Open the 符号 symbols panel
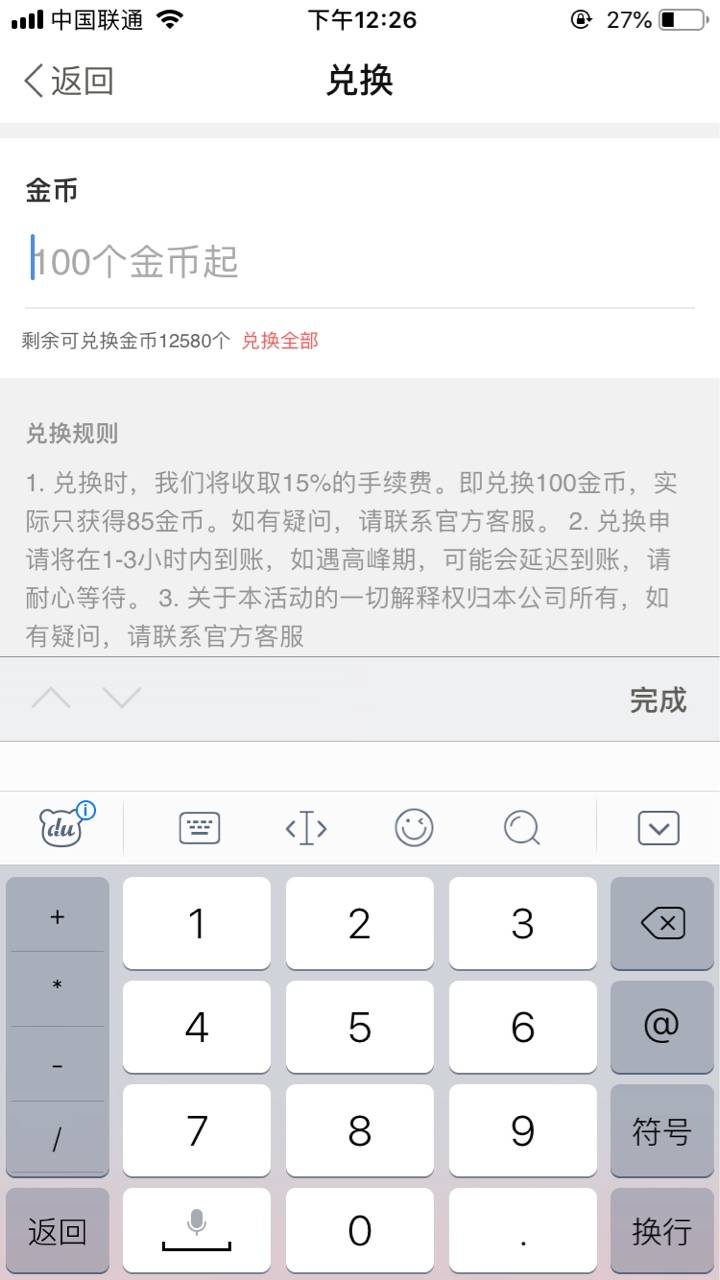 pos(662,1131)
